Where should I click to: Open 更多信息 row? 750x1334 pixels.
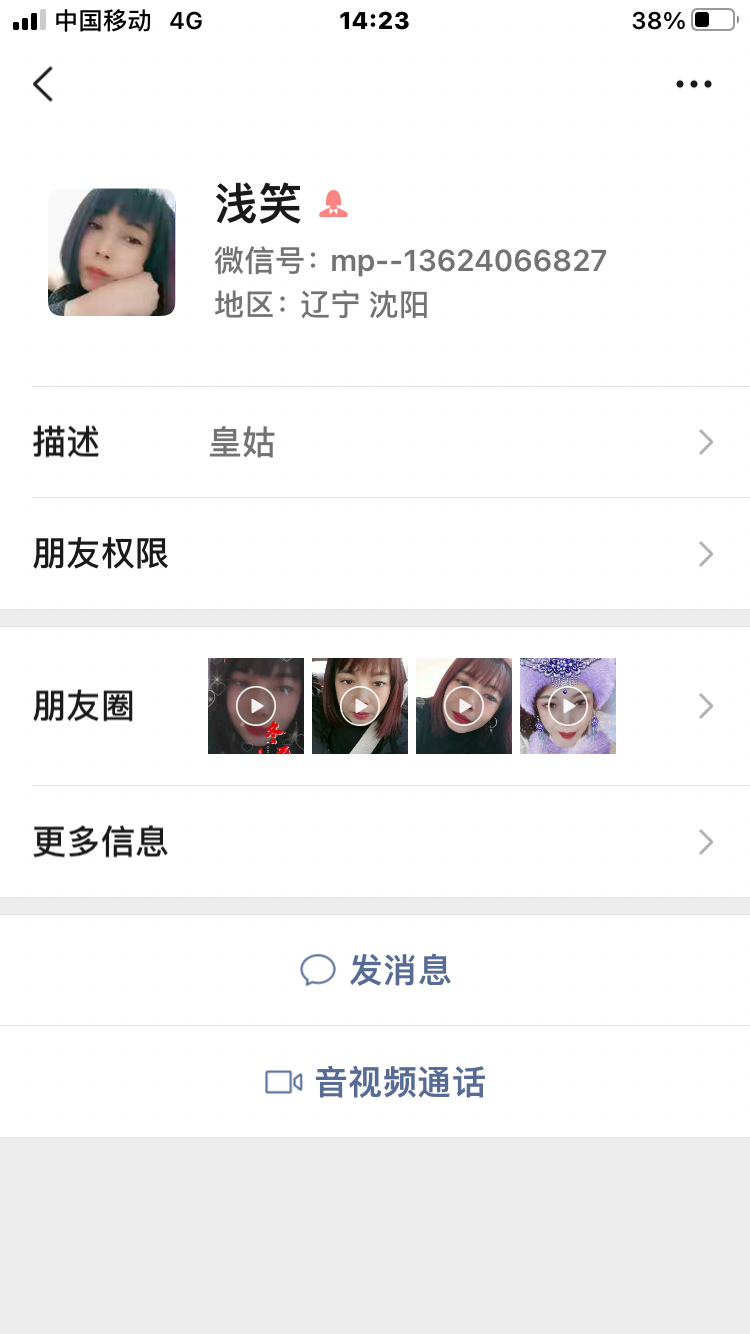(x=375, y=842)
